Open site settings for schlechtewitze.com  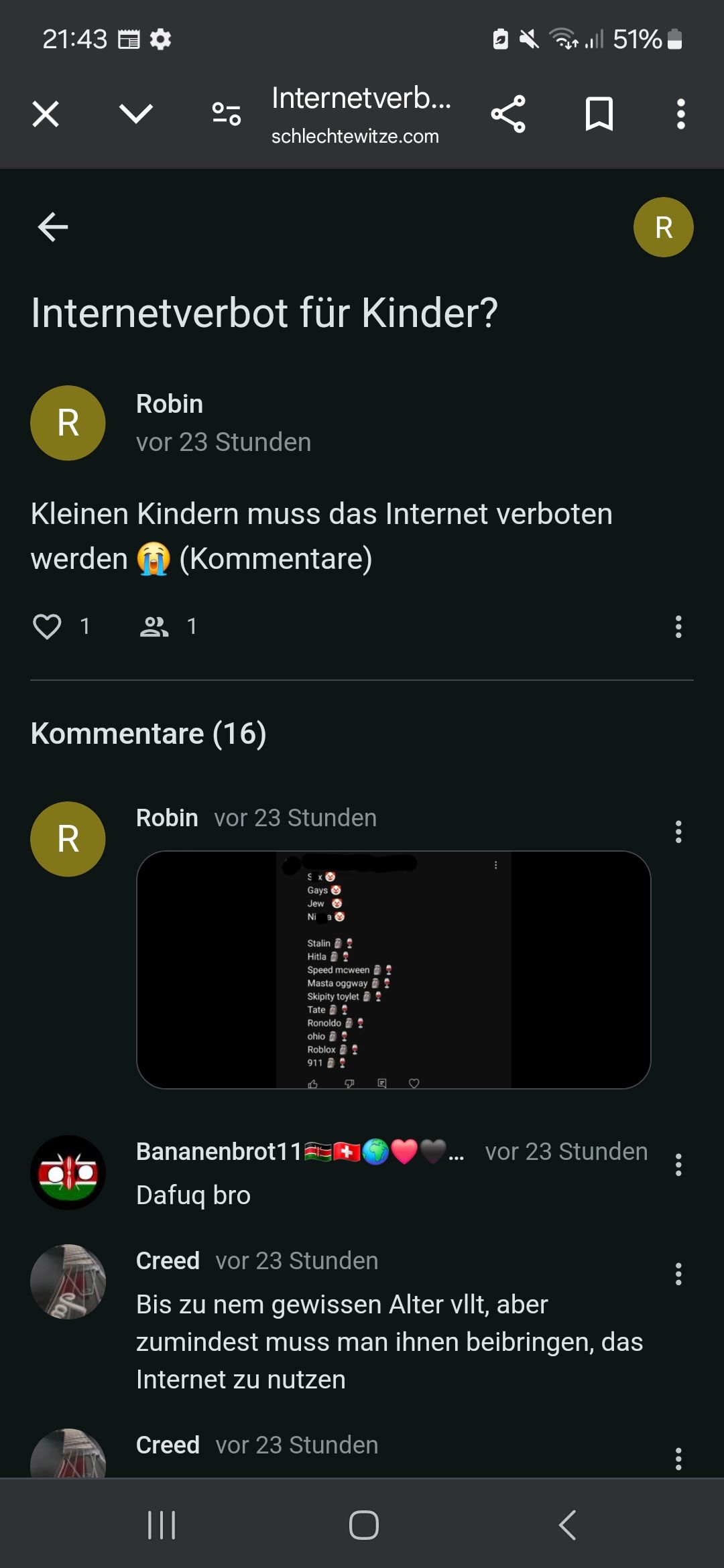(x=227, y=114)
